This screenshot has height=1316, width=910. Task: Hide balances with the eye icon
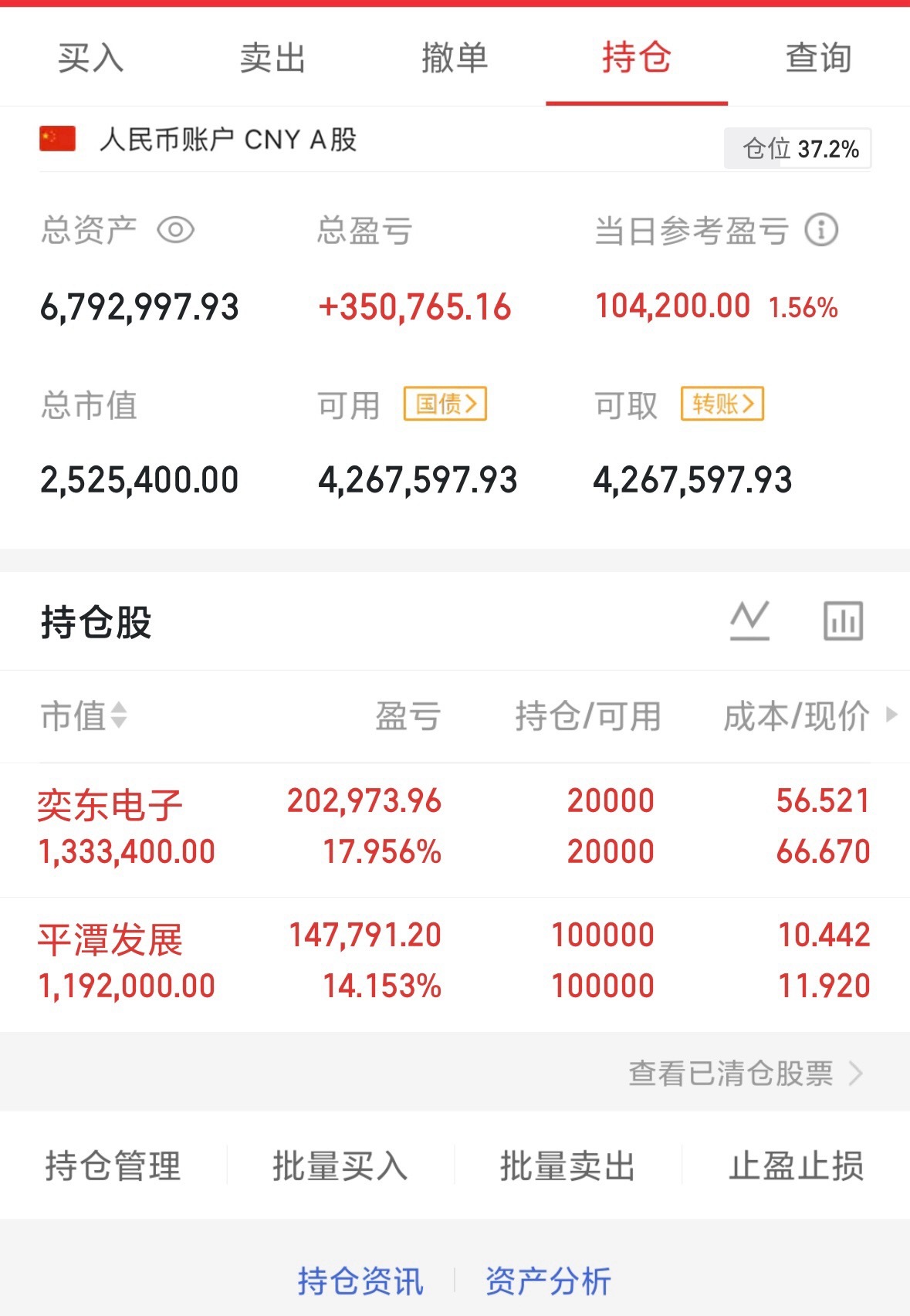pos(178,229)
